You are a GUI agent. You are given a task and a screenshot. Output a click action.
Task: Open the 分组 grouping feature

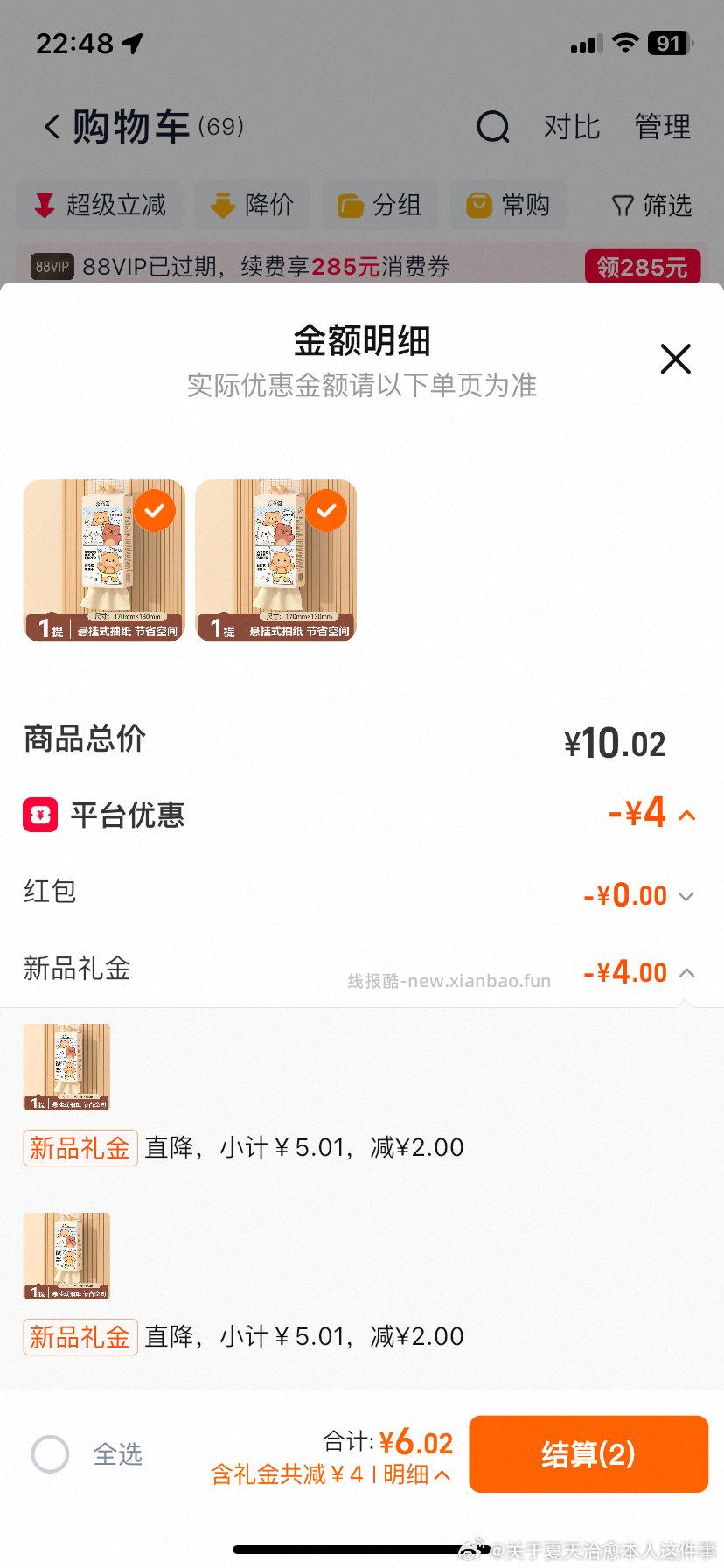[x=379, y=205]
